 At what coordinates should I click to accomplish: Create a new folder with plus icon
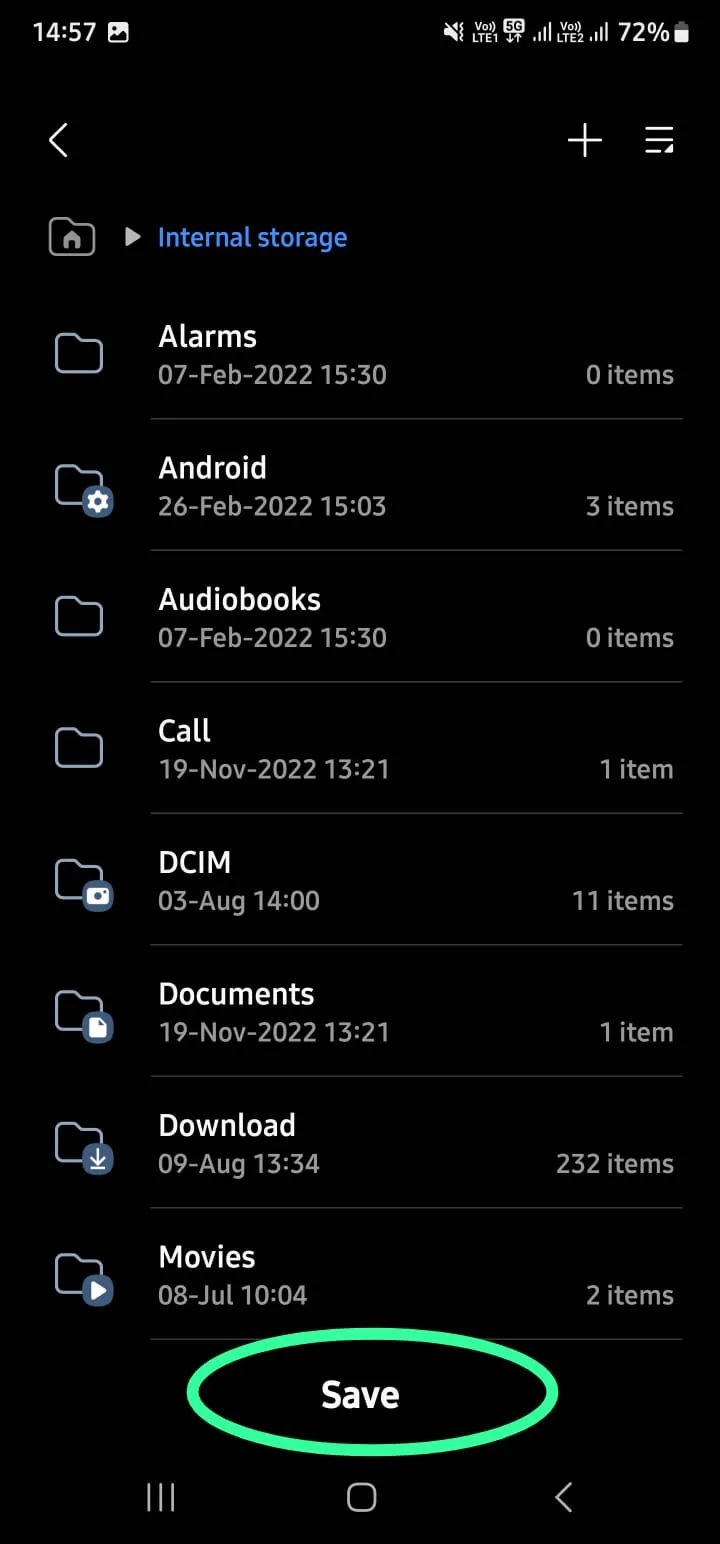tap(585, 141)
